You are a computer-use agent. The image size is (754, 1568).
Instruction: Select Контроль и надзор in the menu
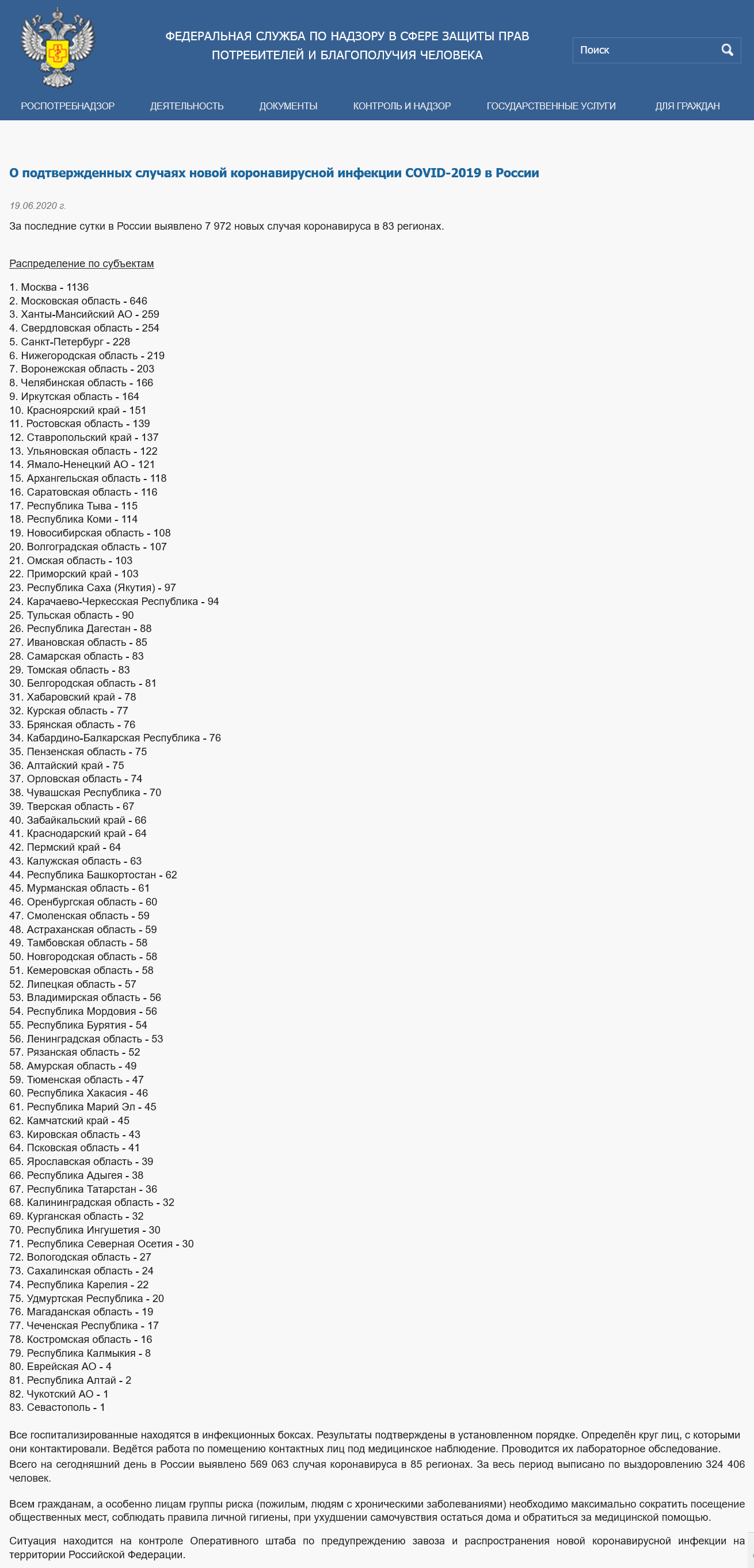tap(402, 106)
